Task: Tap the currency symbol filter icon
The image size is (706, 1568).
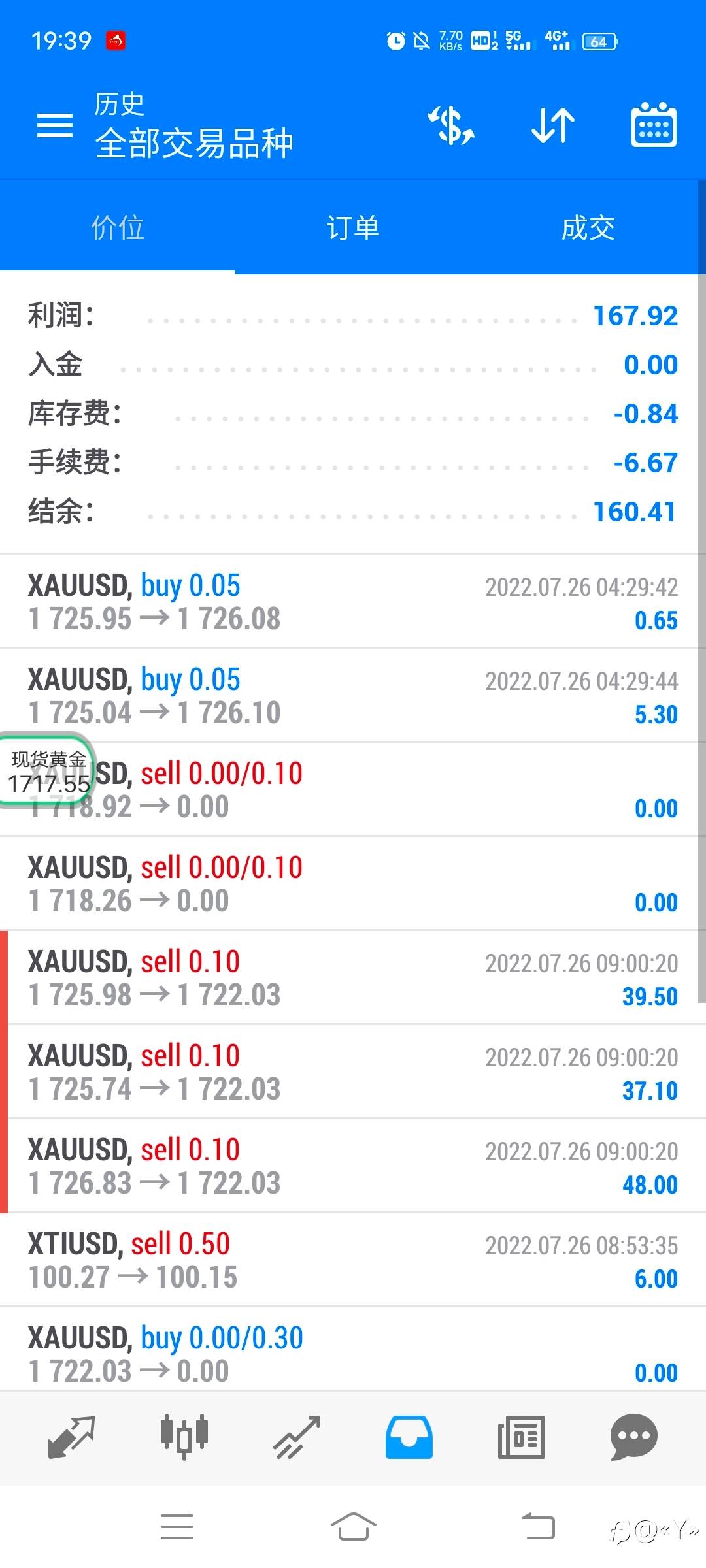Action: click(x=452, y=125)
